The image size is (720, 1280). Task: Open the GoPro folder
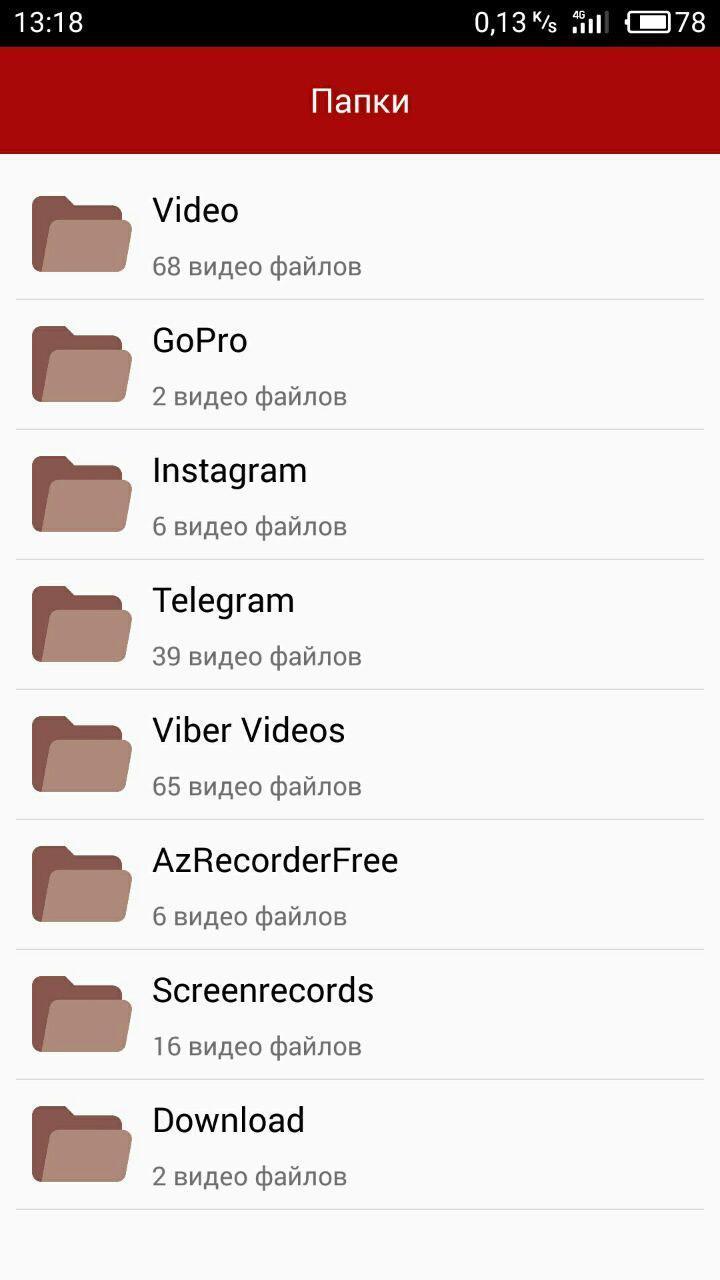click(x=360, y=365)
